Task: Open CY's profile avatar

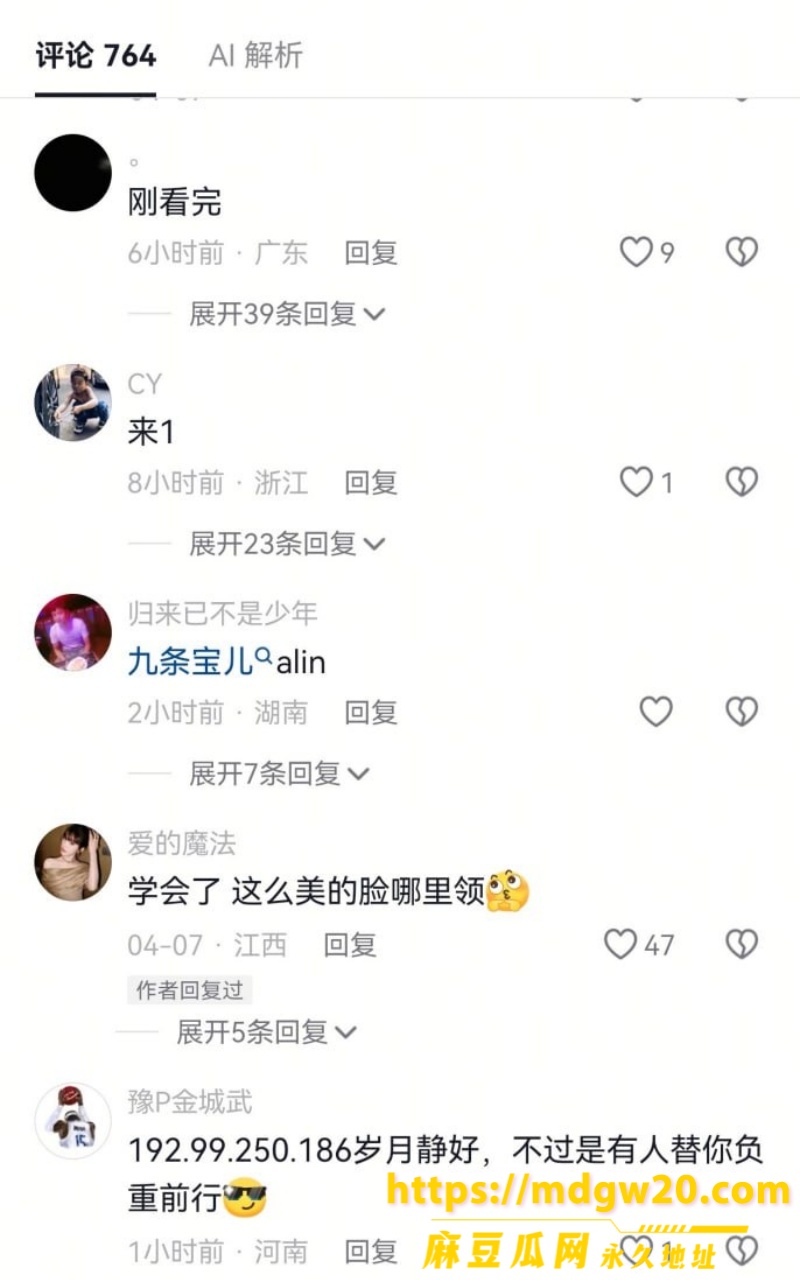Action: tap(73, 402)
